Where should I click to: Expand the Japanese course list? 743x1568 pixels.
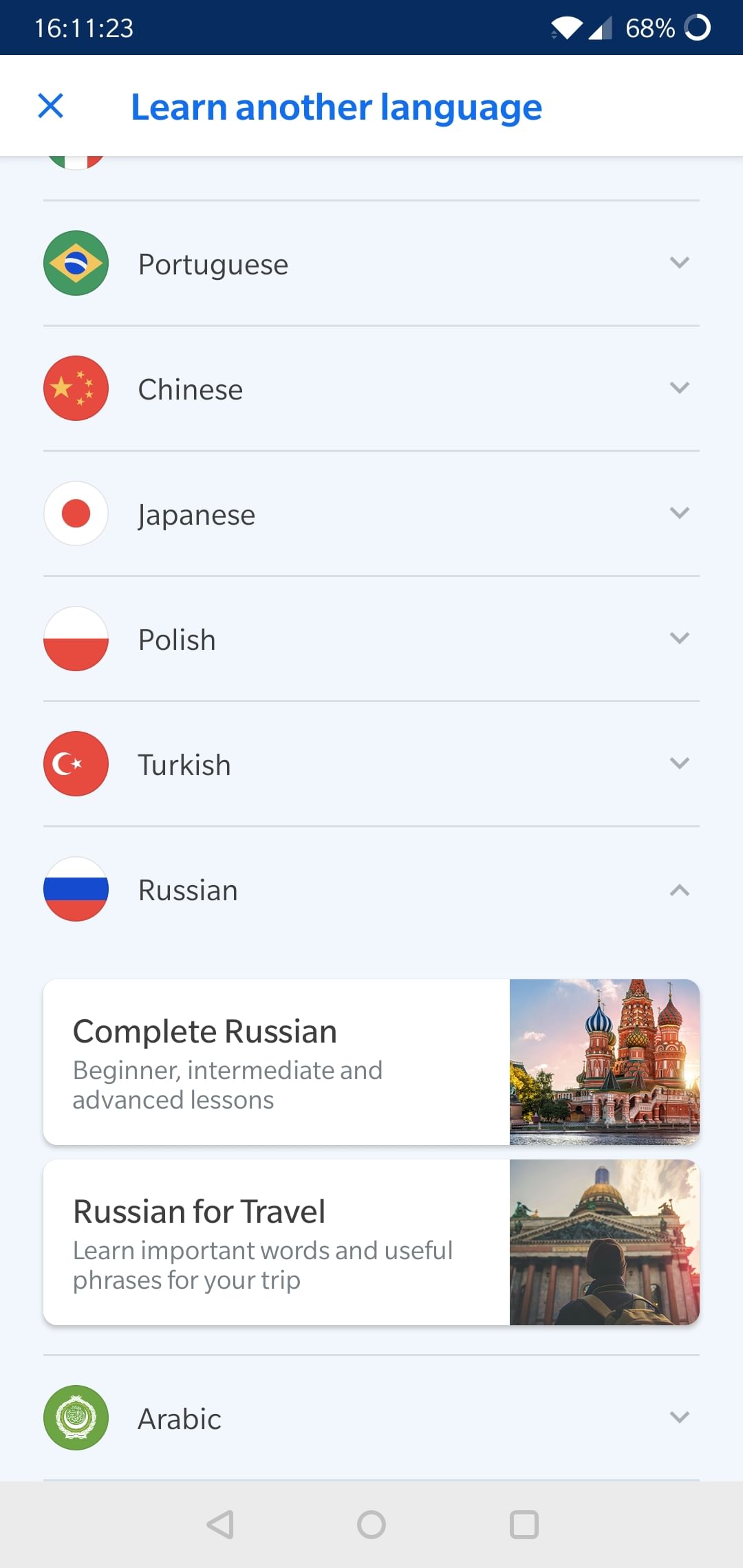[x=371, y=514]
